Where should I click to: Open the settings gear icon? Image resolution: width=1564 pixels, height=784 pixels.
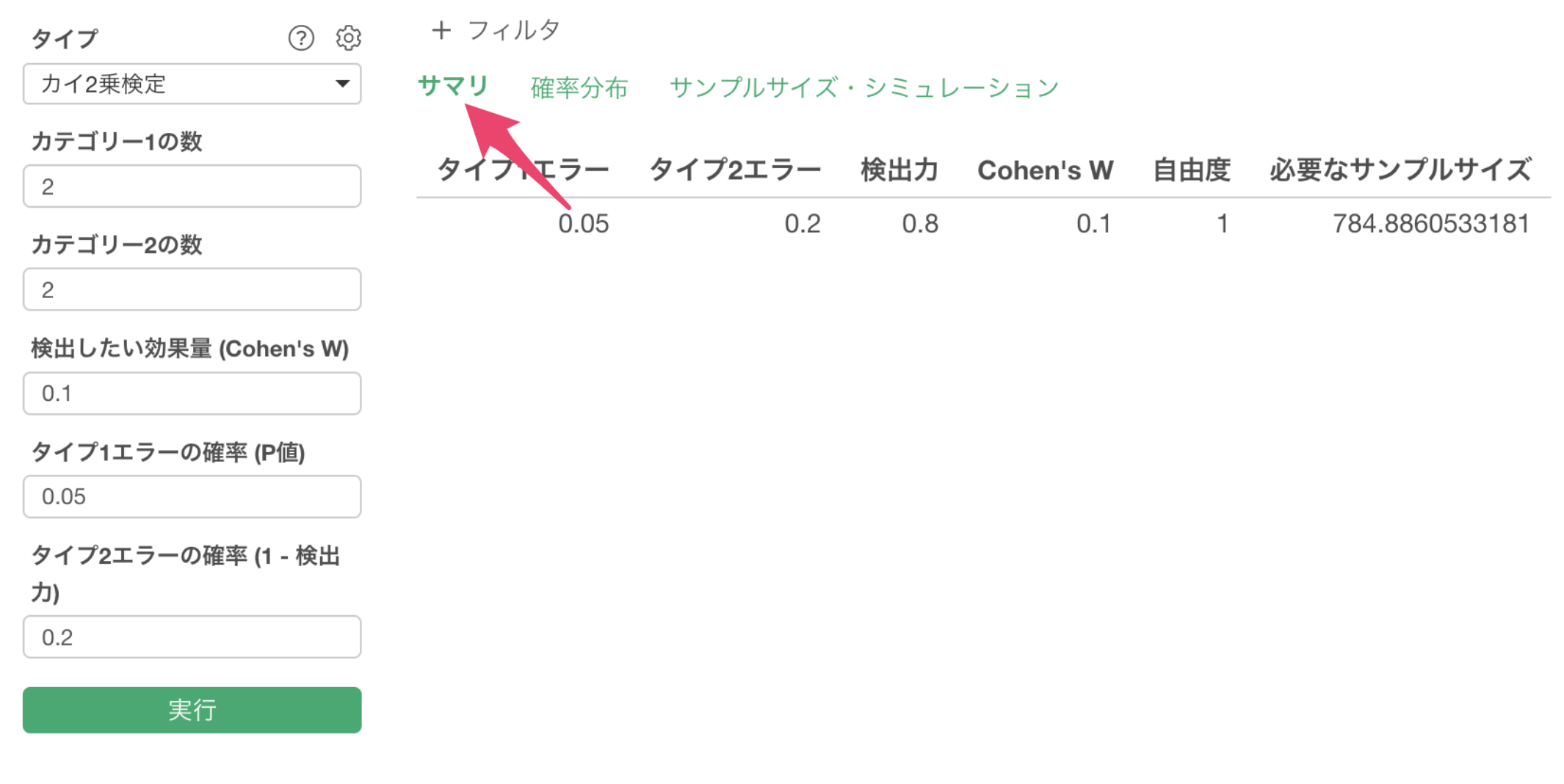click(348, 37)
